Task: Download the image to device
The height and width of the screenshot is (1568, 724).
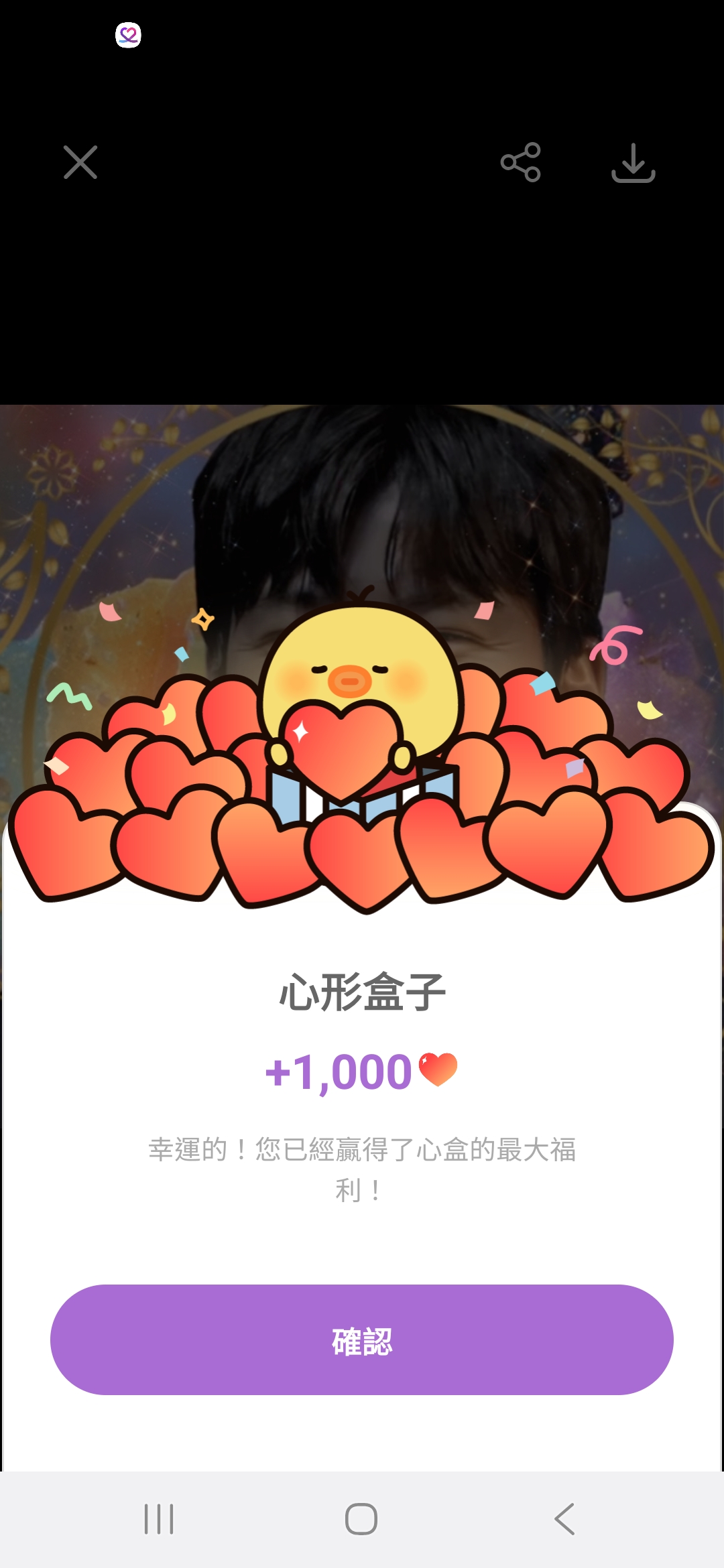Action: 633,163
